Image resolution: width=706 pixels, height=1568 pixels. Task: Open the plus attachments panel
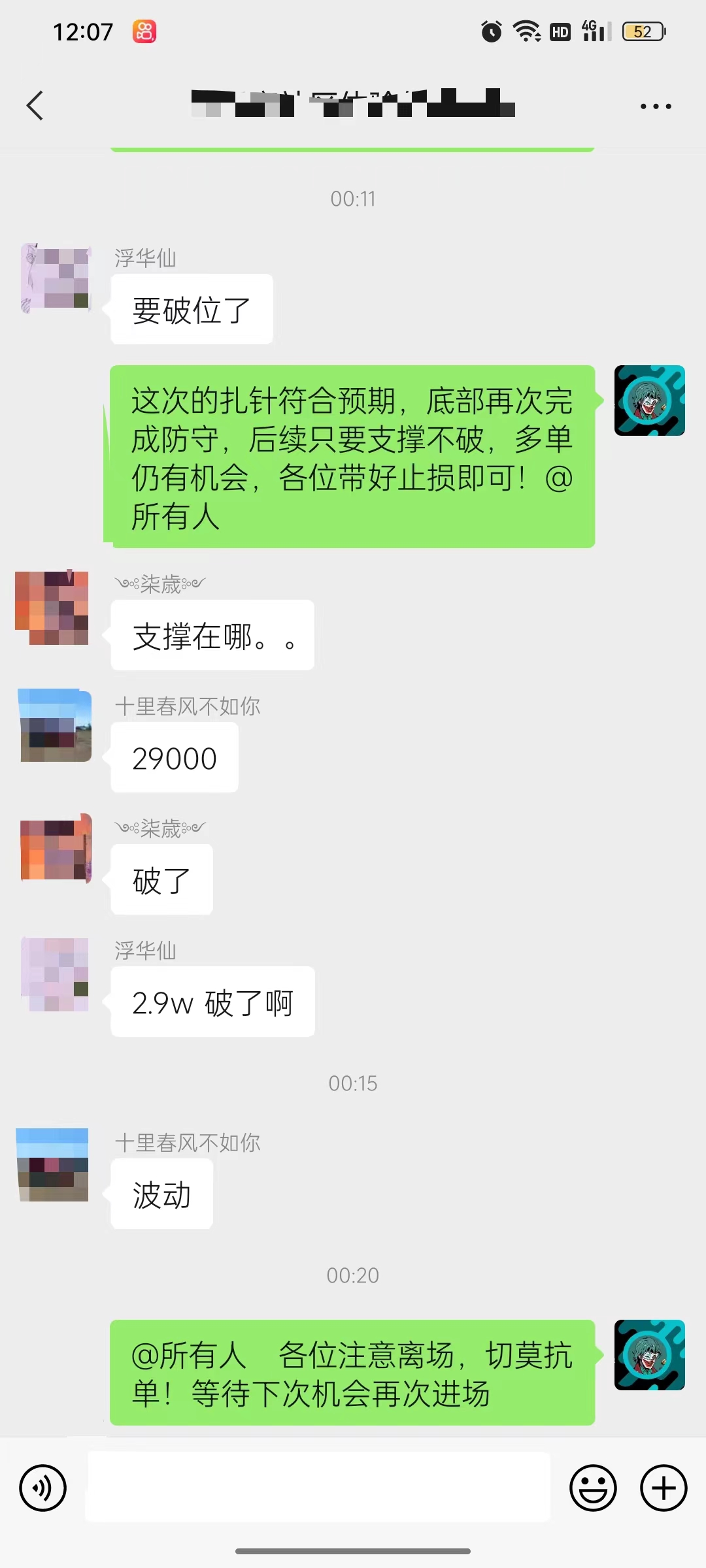(663, 1488)
